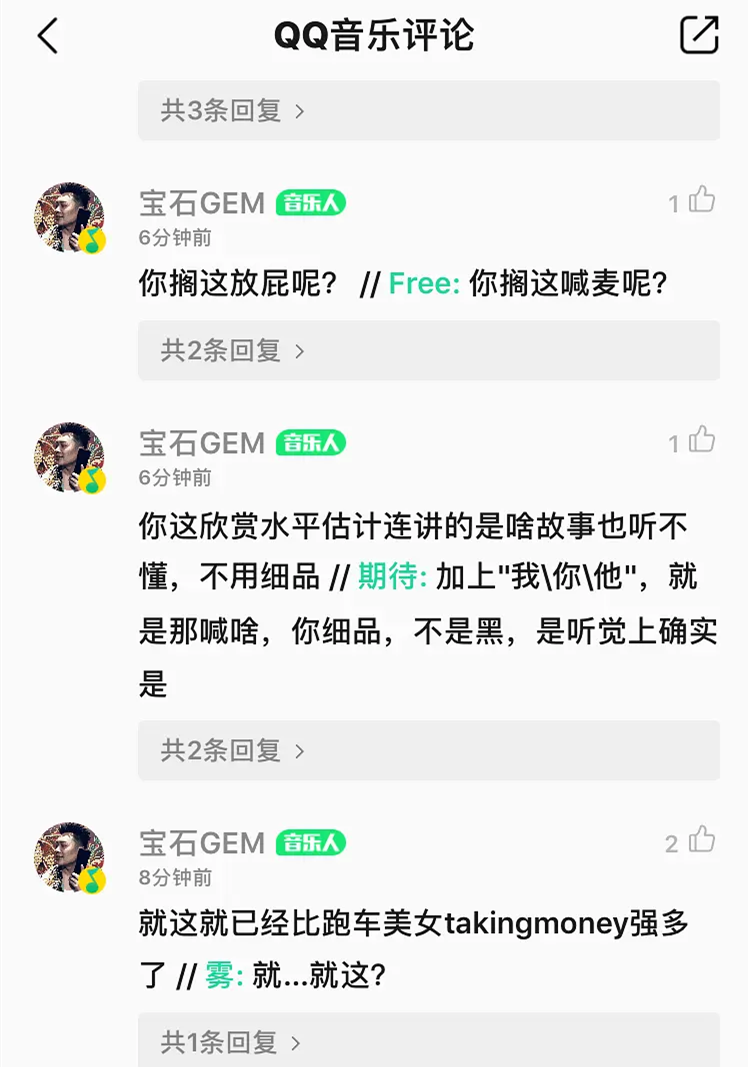748x1067 pixels.
Task: Tap 宝石GEM's avatar on the top comment
Action: coord(70,215)
